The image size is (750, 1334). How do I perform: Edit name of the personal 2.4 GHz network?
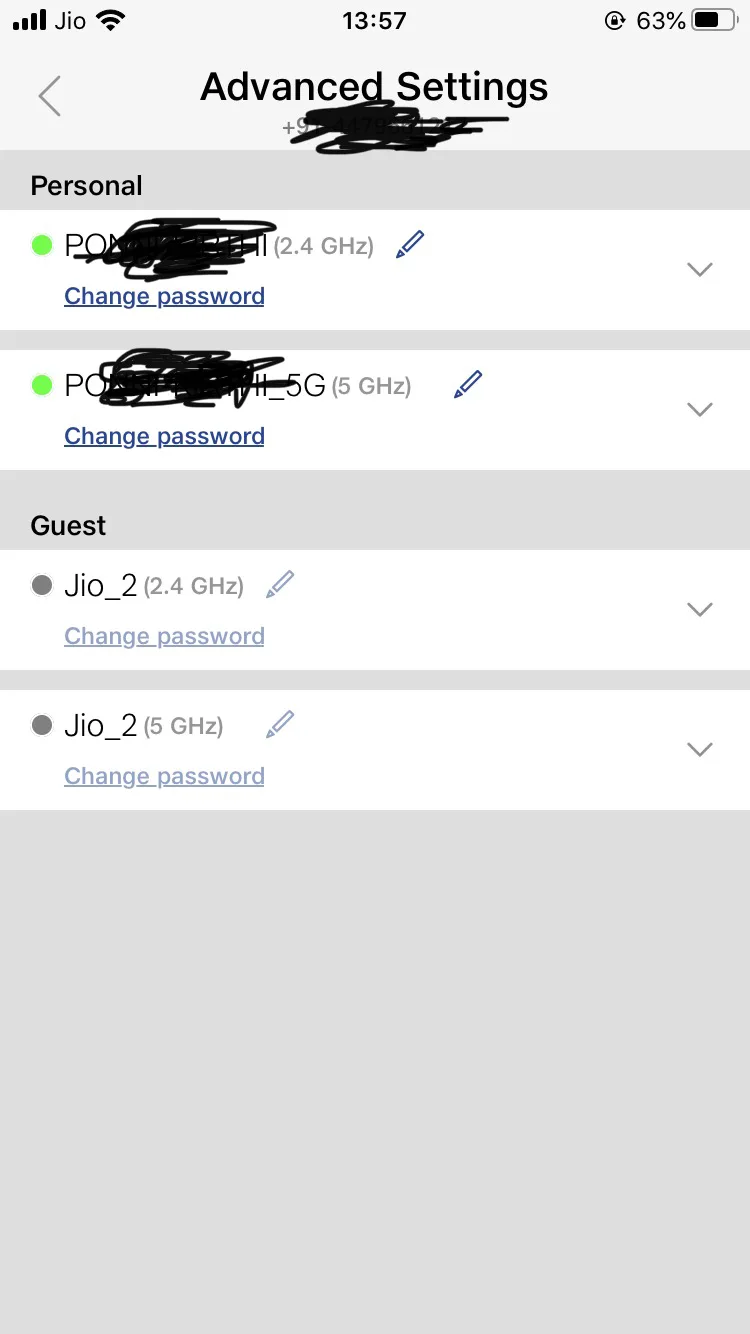coord(410,244)
